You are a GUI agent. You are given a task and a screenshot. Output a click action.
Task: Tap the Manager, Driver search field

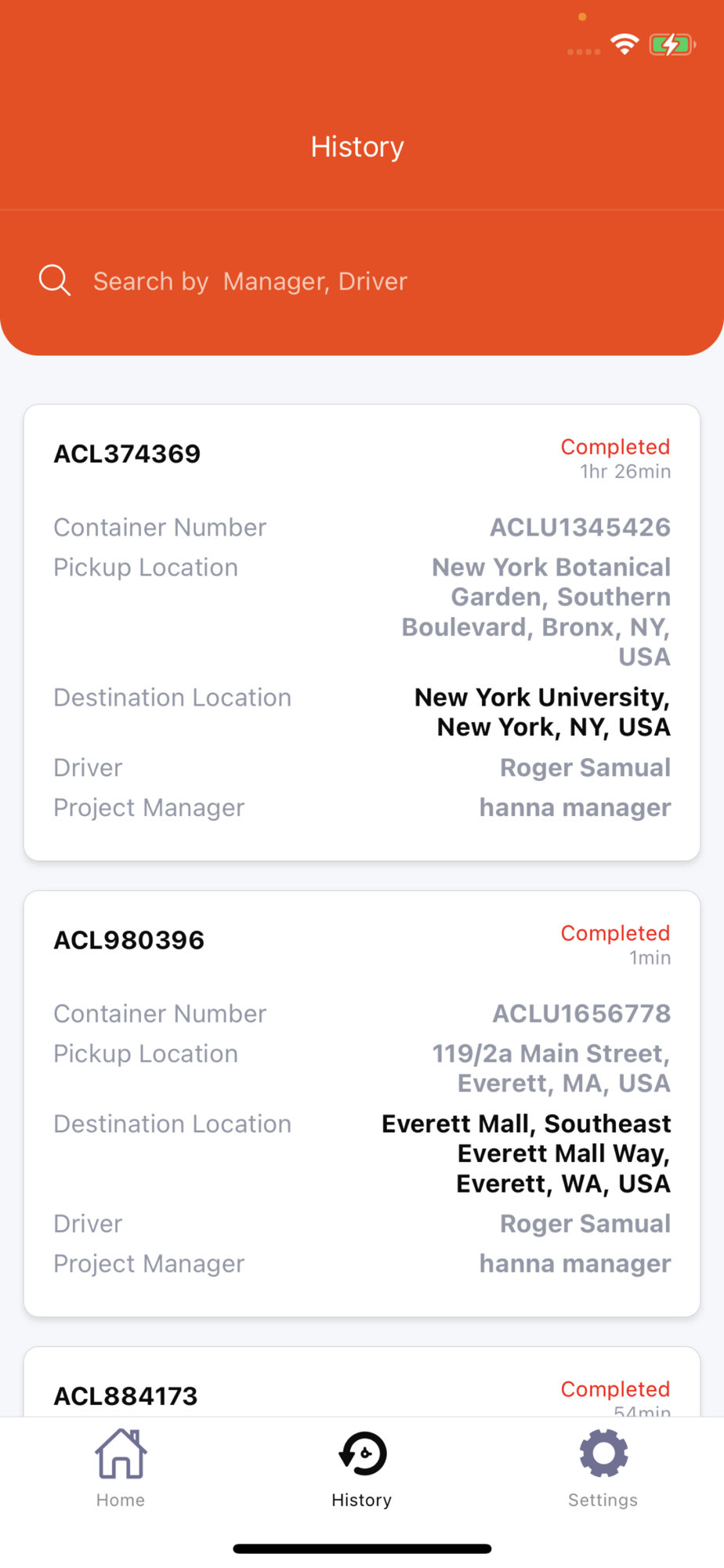(376, 281)
